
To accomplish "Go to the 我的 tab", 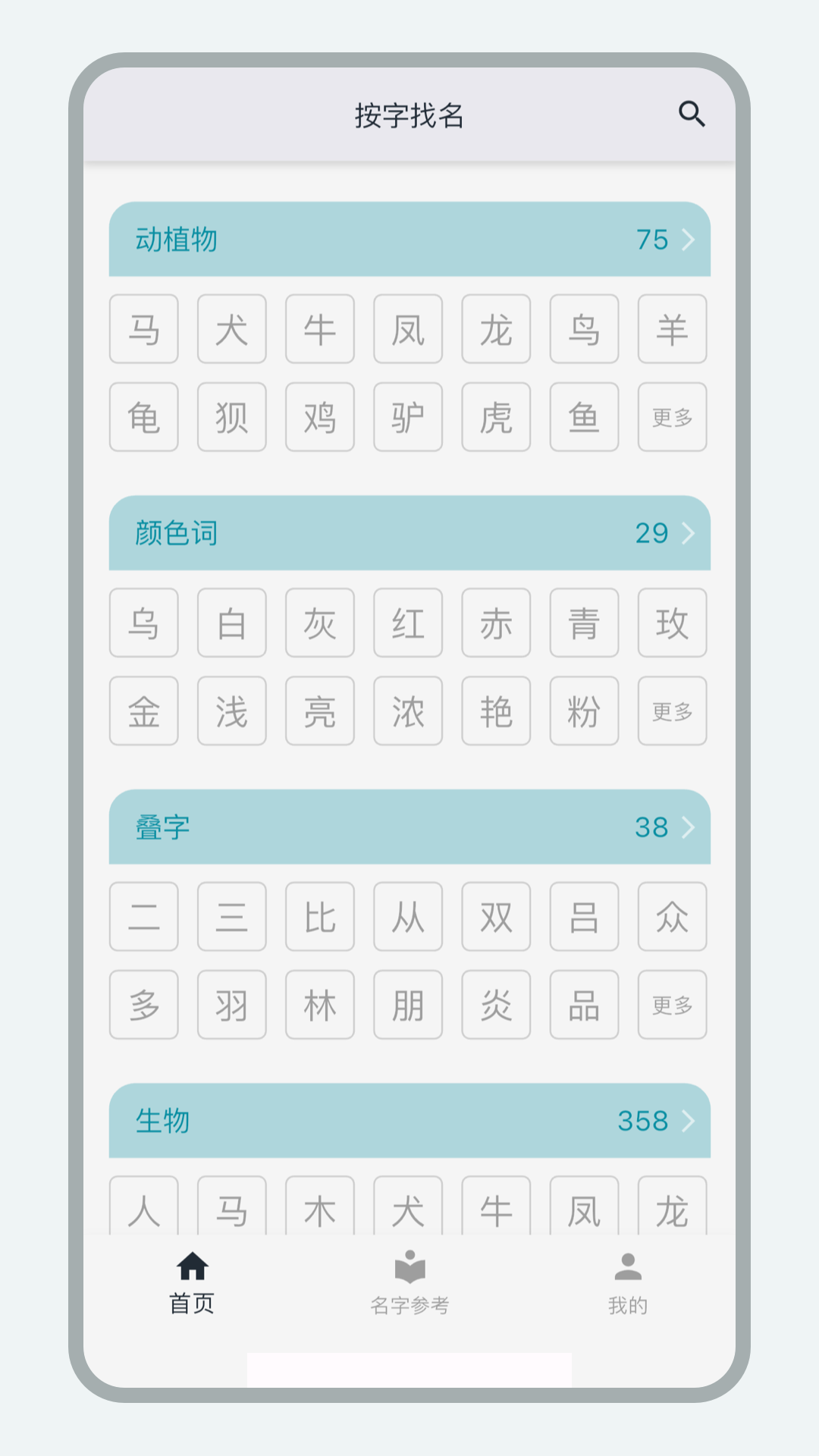I will point(627,1282).
